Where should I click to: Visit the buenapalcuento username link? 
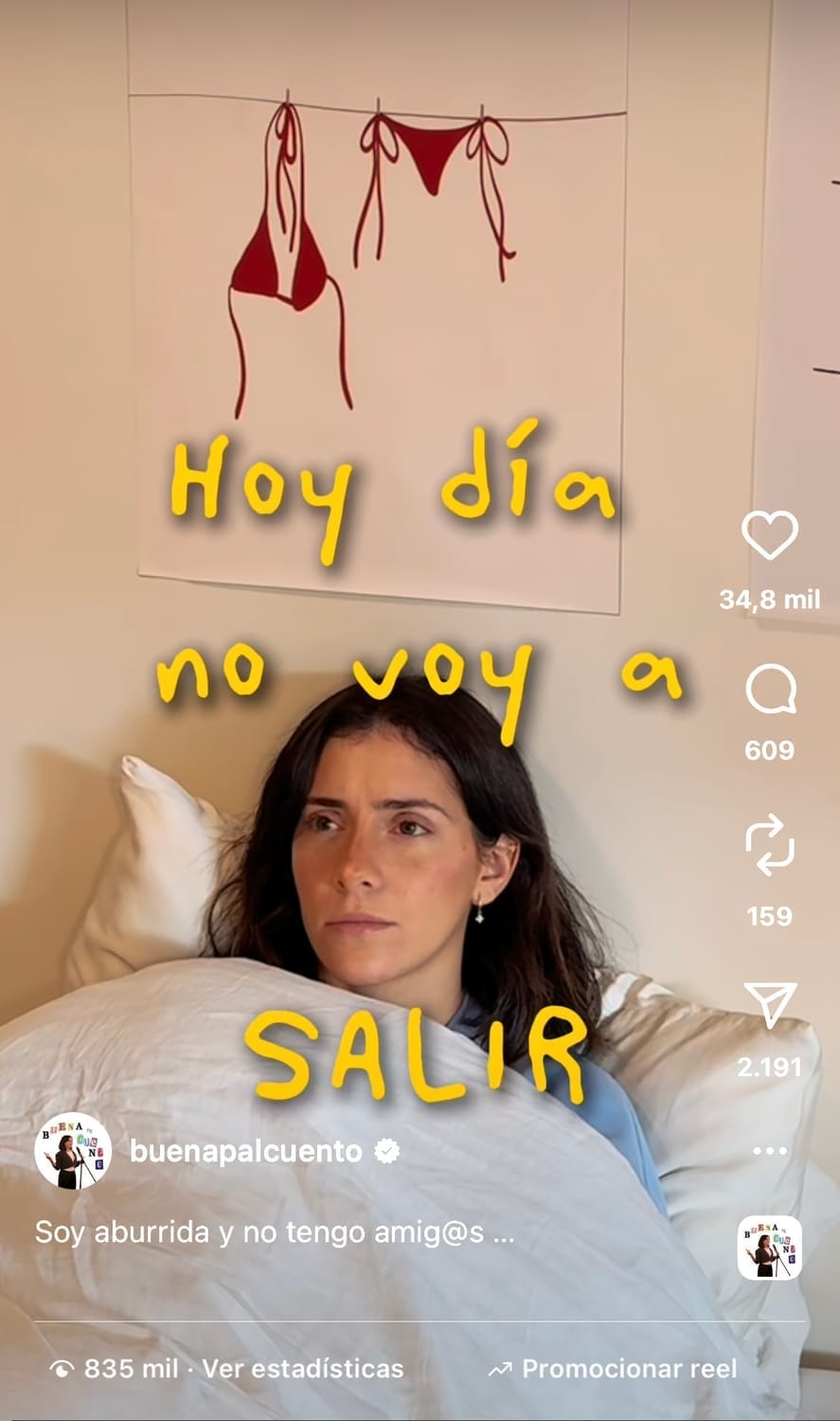pos(245,1151)
